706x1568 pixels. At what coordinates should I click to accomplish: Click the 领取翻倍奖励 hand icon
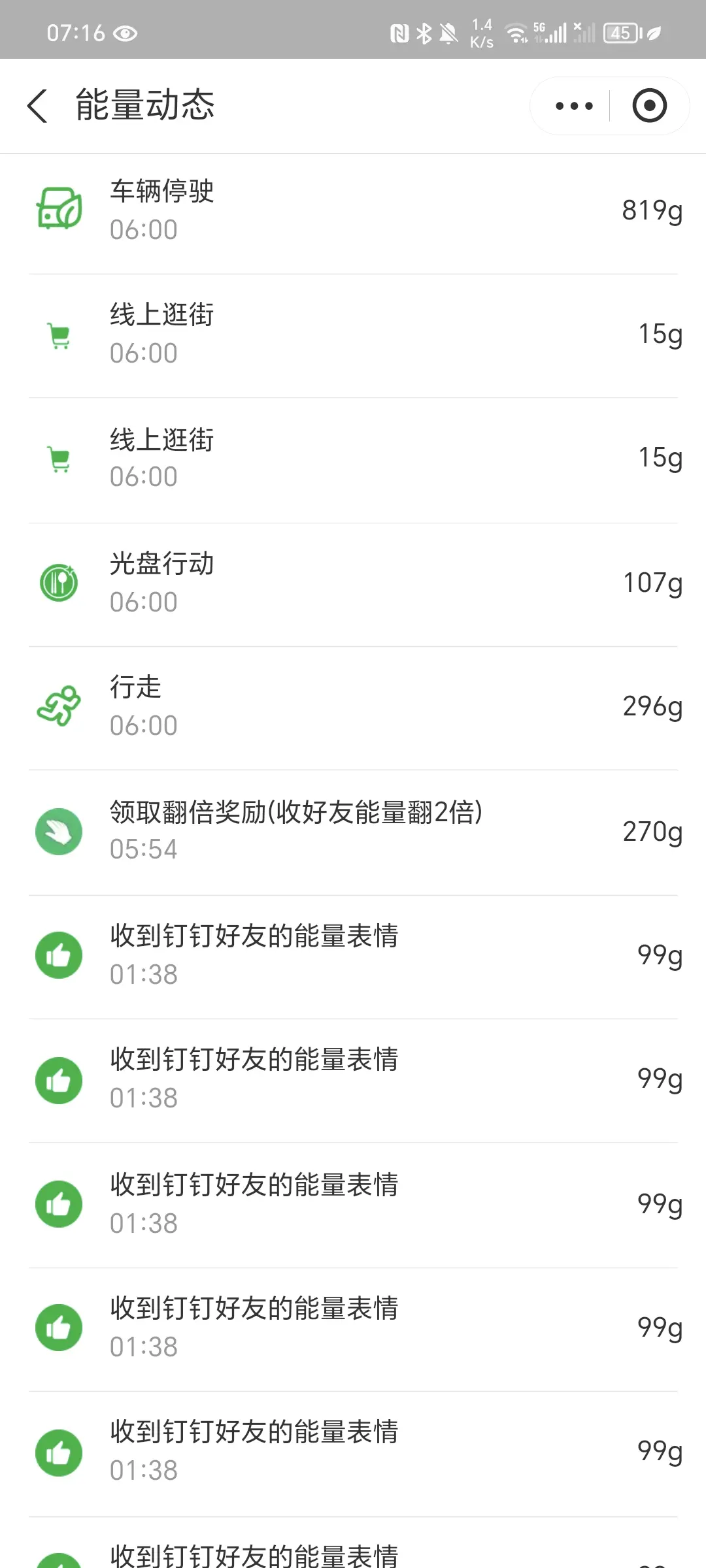click(59, 831)
